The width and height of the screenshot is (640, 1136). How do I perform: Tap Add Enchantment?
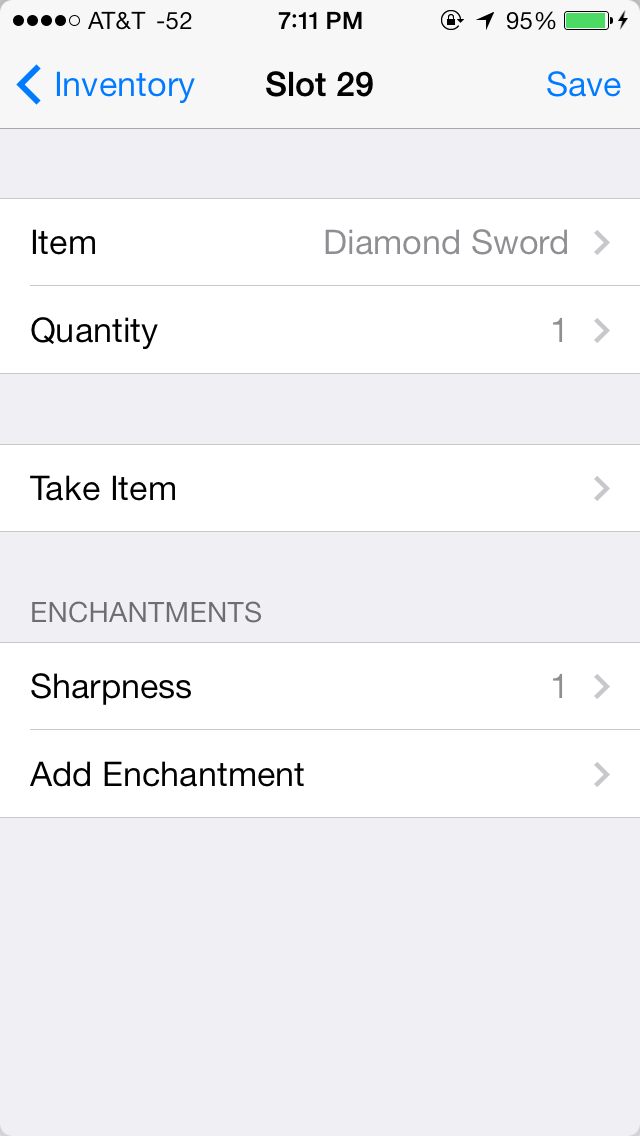pos(320,775)
